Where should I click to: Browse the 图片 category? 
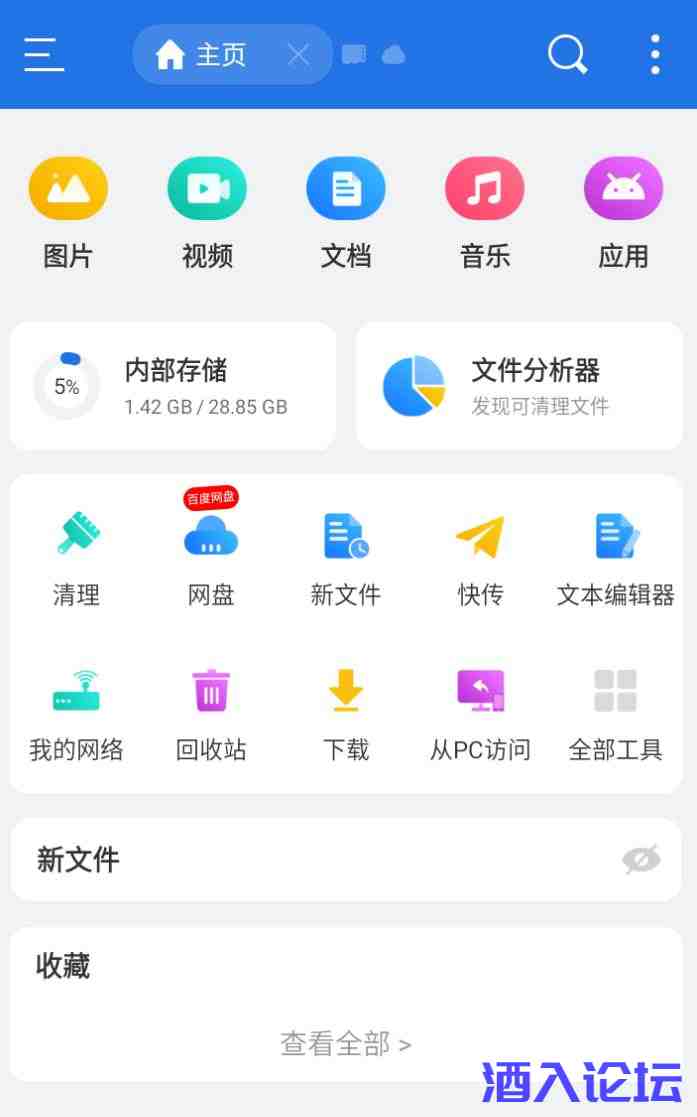[x=68, y=212]
